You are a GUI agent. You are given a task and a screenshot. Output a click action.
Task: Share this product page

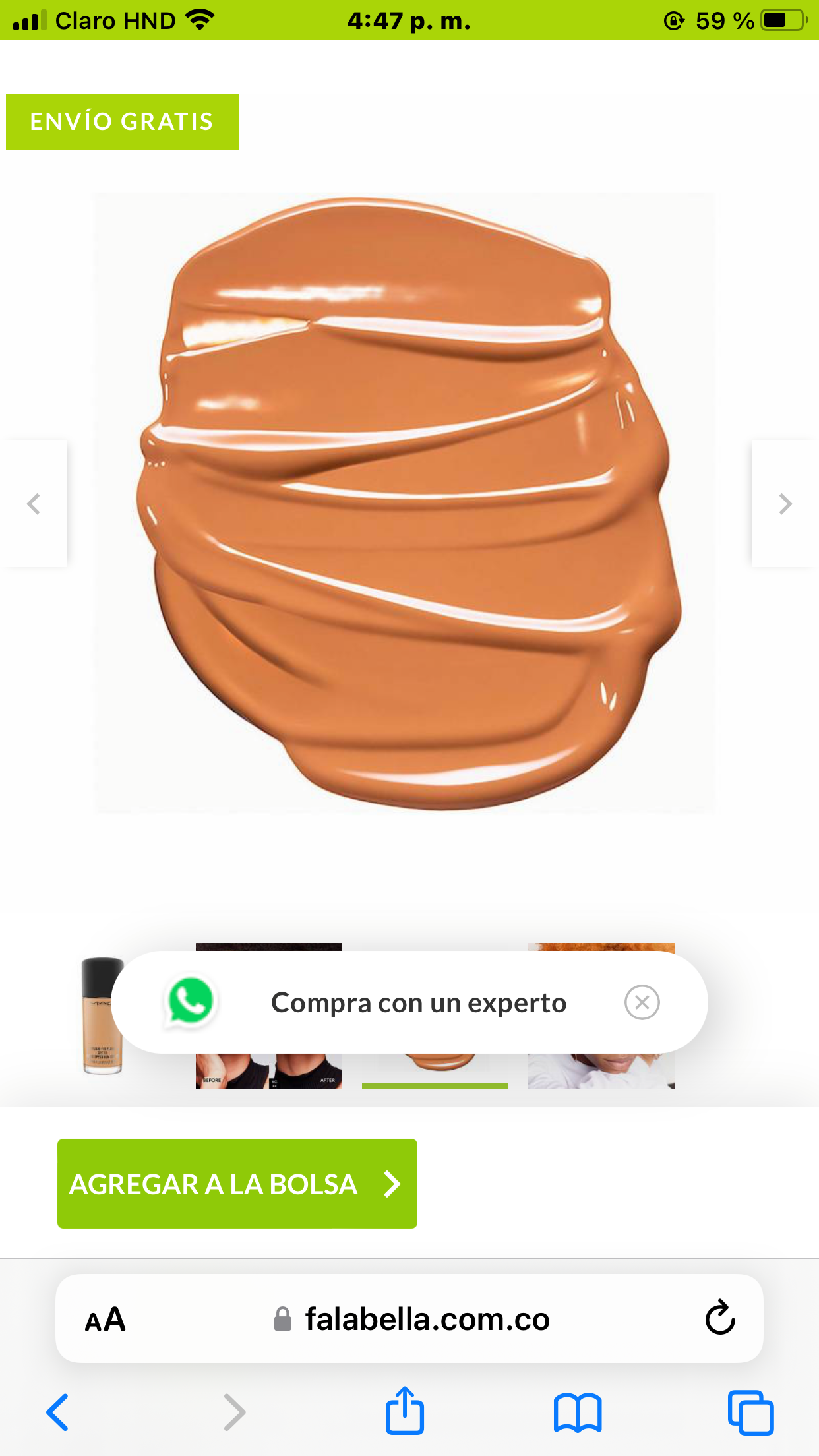click(404, 1411)
